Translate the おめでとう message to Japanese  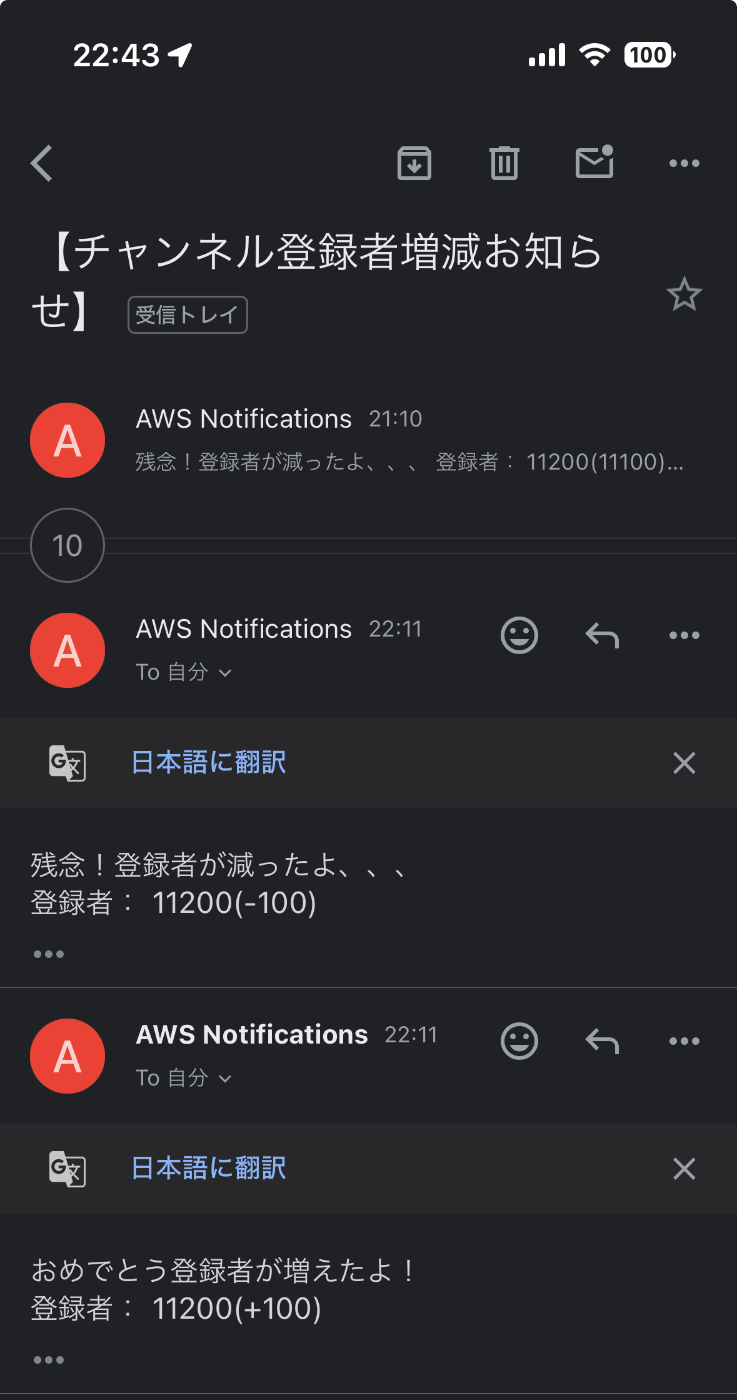pos(209,1168)
